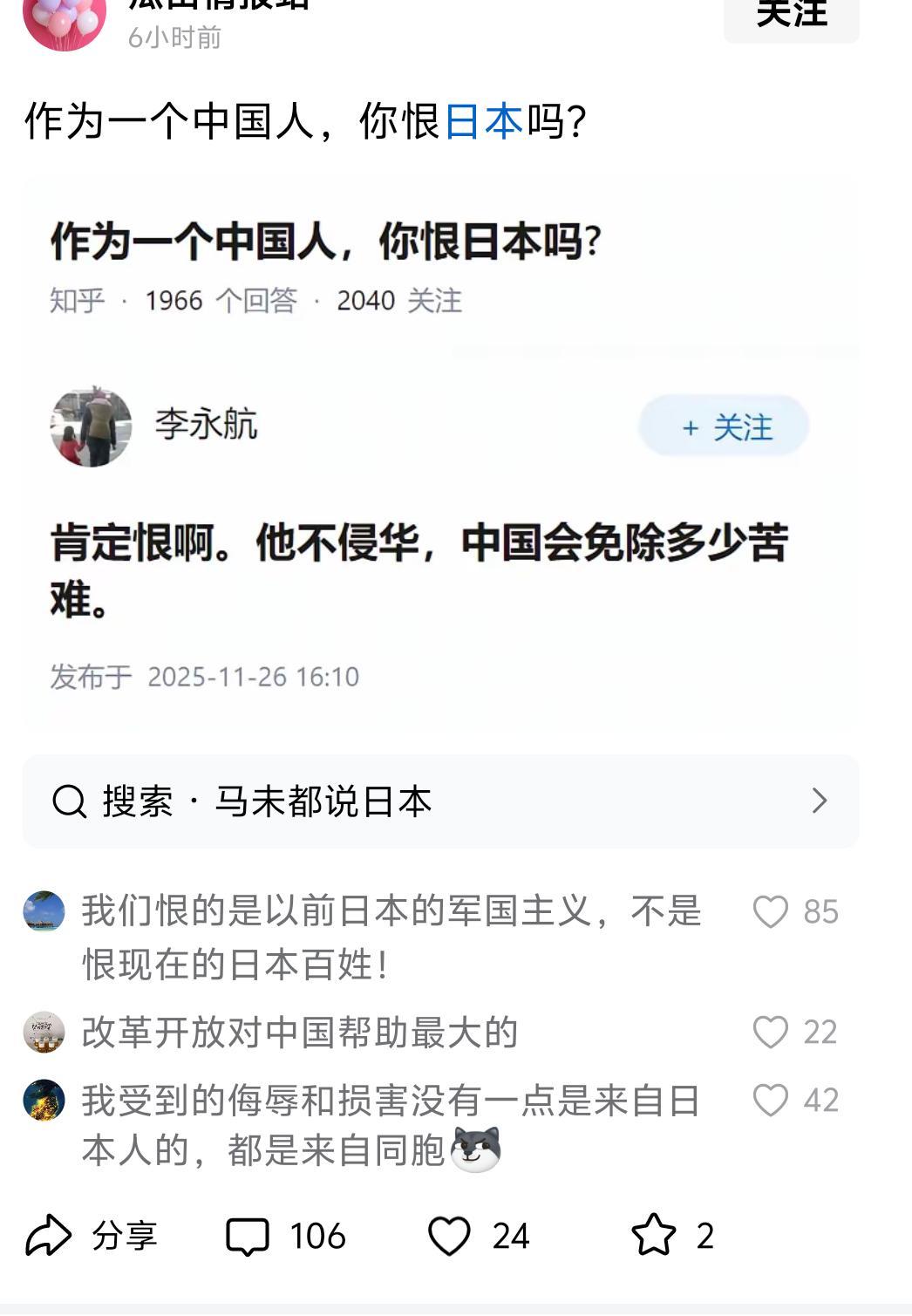This screenshot has height=1316, width=912.
Task: Click the magnifier icon in the search bar
Action: [x=65, y=801]
